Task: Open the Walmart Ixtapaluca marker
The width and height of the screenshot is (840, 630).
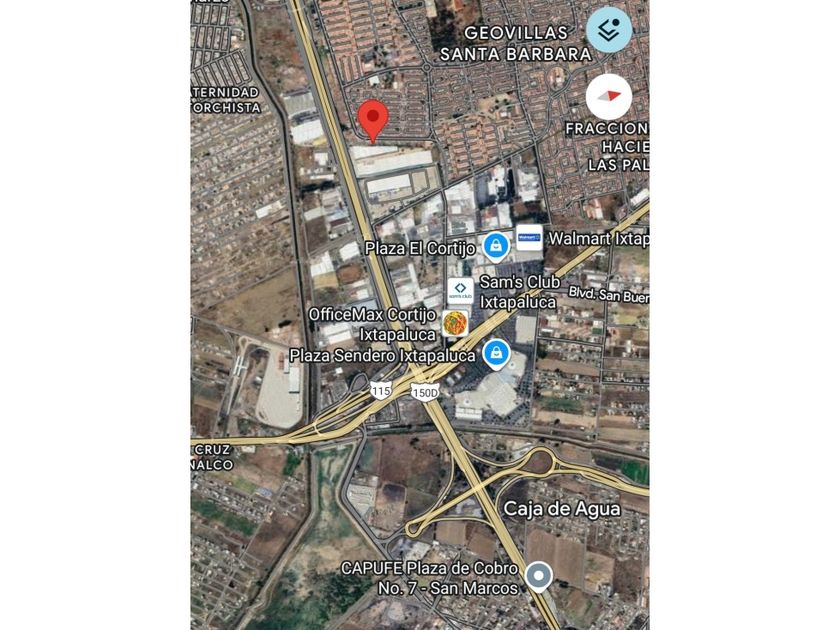Action: pos(529,239)
